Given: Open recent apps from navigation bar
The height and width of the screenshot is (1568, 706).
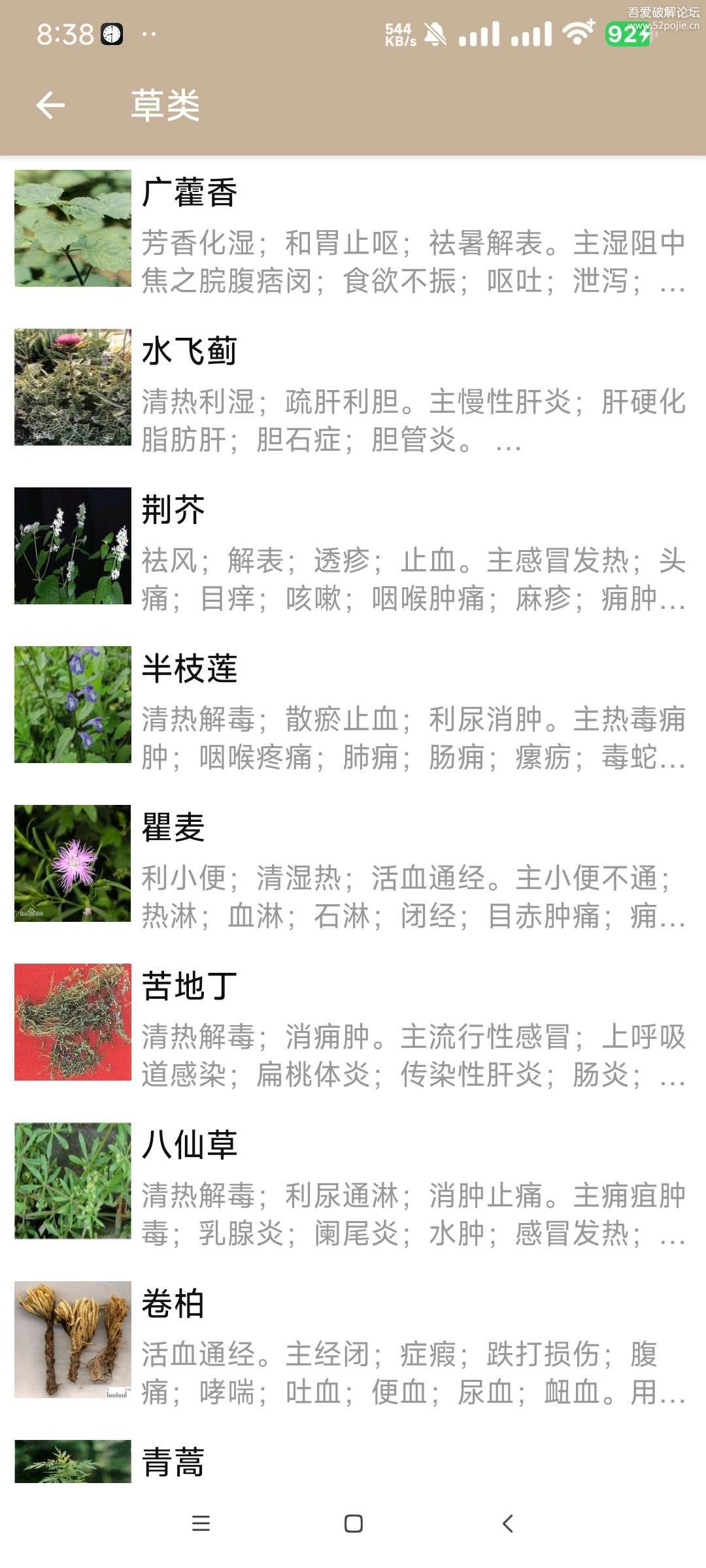Looking at the screenshot, I should (201, 1524).
